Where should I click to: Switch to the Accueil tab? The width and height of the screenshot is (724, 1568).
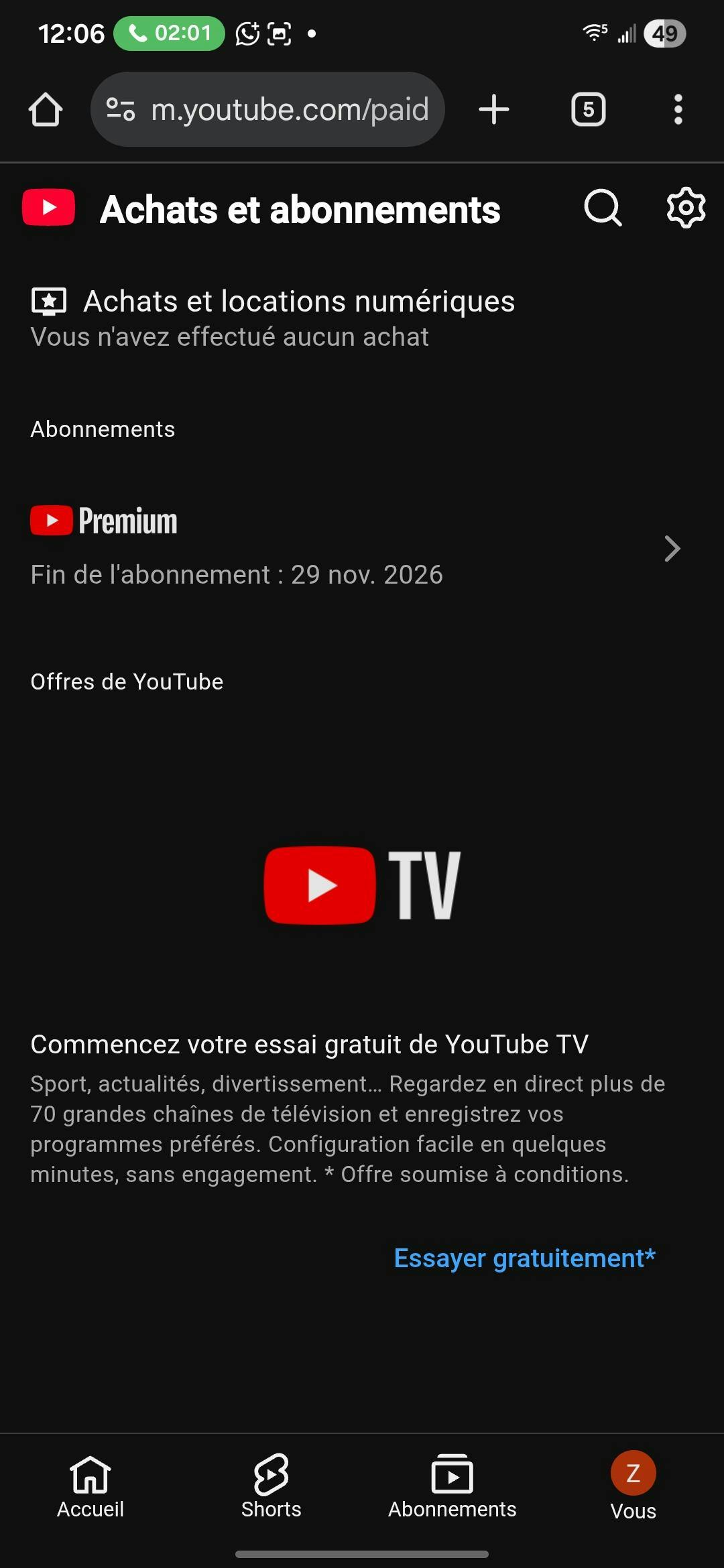(x=90, y=1486)
